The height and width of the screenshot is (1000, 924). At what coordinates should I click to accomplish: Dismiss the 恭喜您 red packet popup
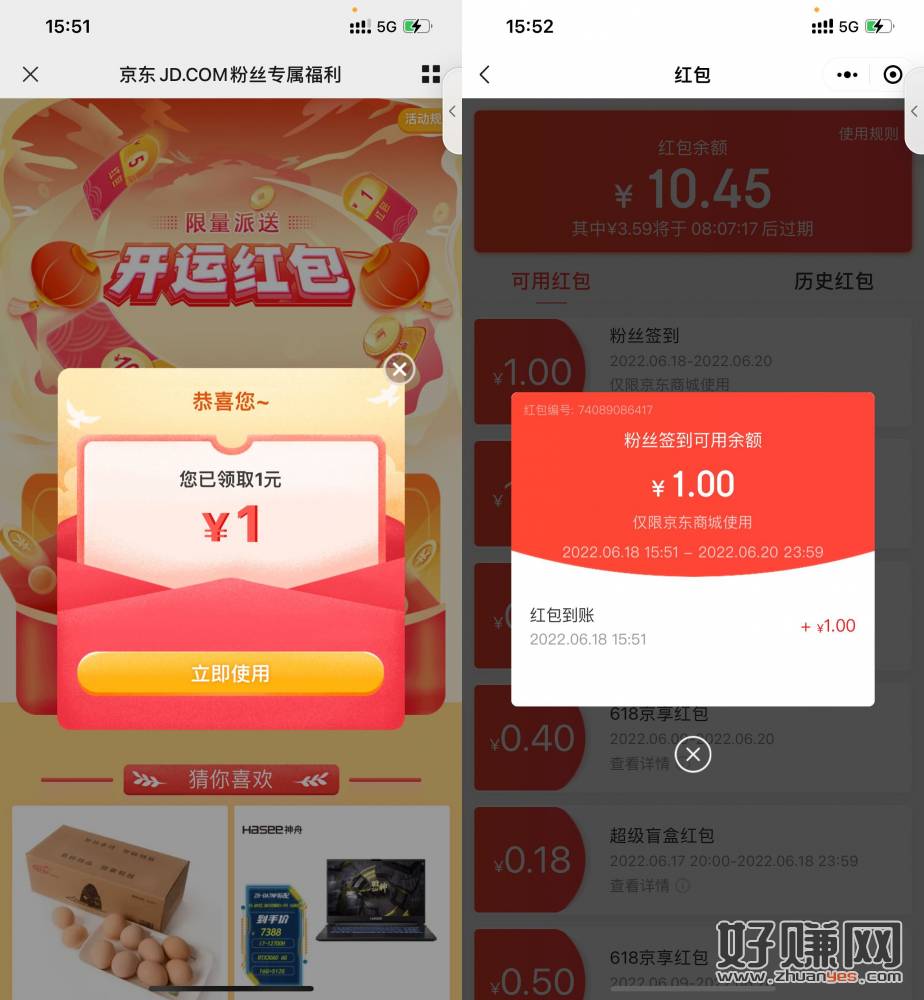pyautogui.click(x=399, y=370)
